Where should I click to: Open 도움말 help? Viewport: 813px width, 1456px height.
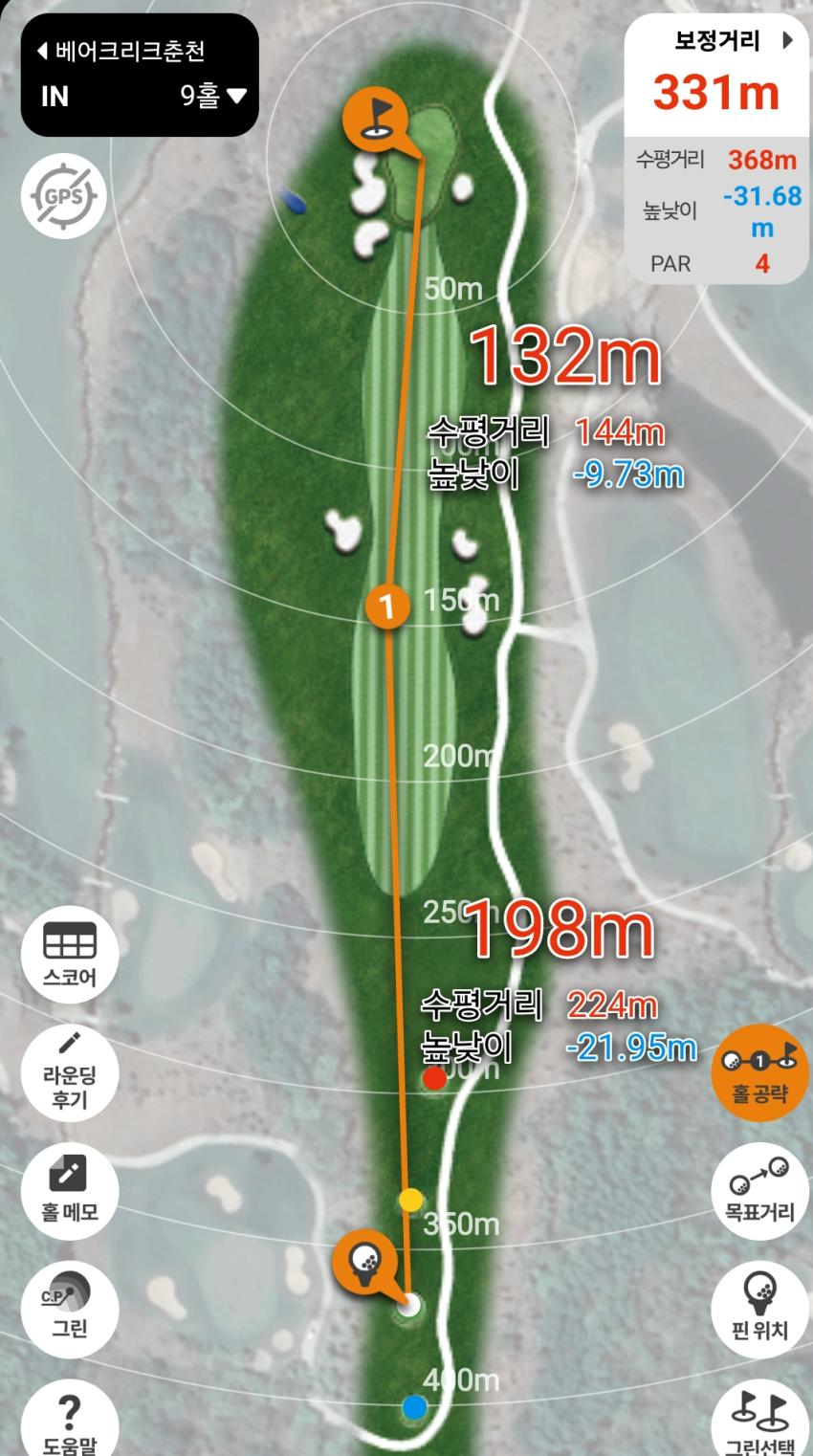[x=70, y=1422]
